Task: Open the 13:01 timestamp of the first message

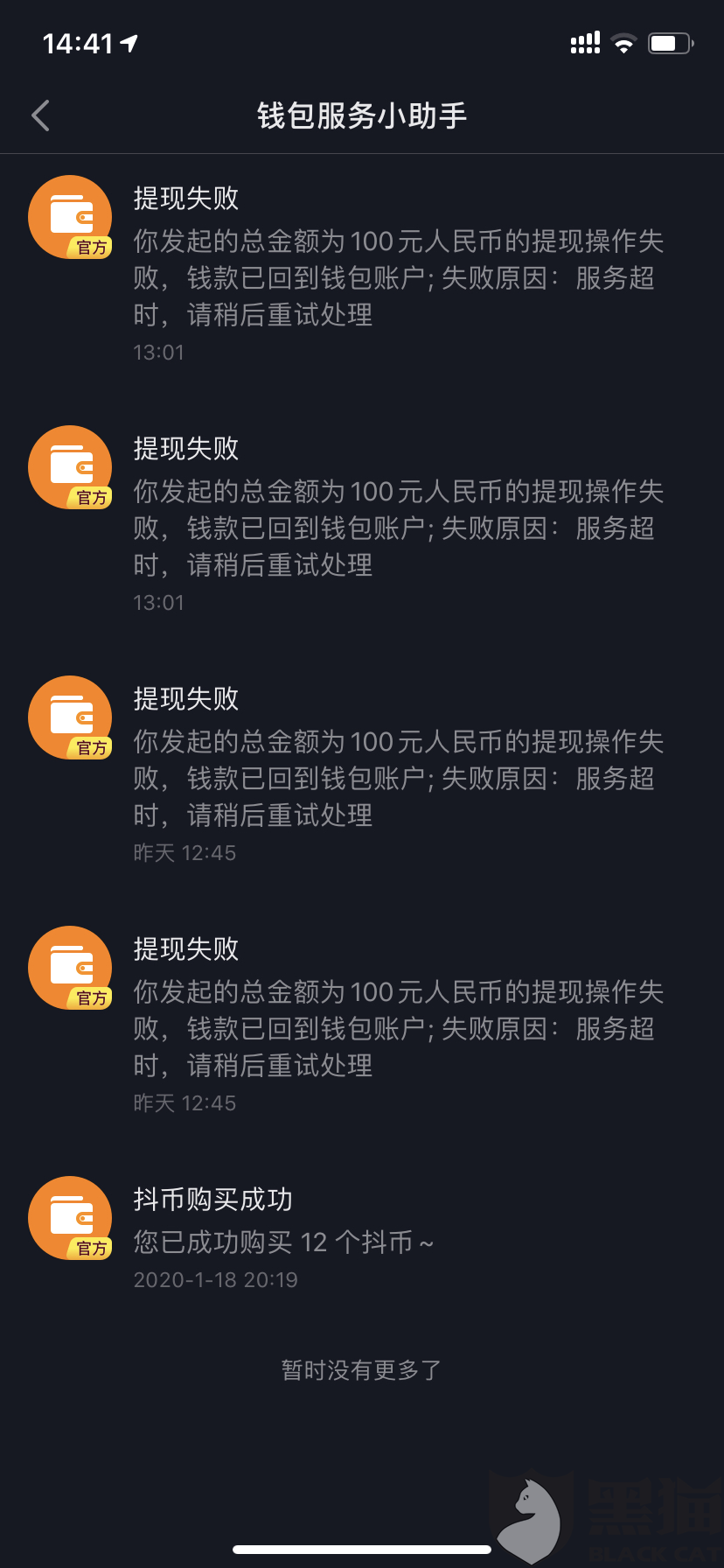Action: 160,353
